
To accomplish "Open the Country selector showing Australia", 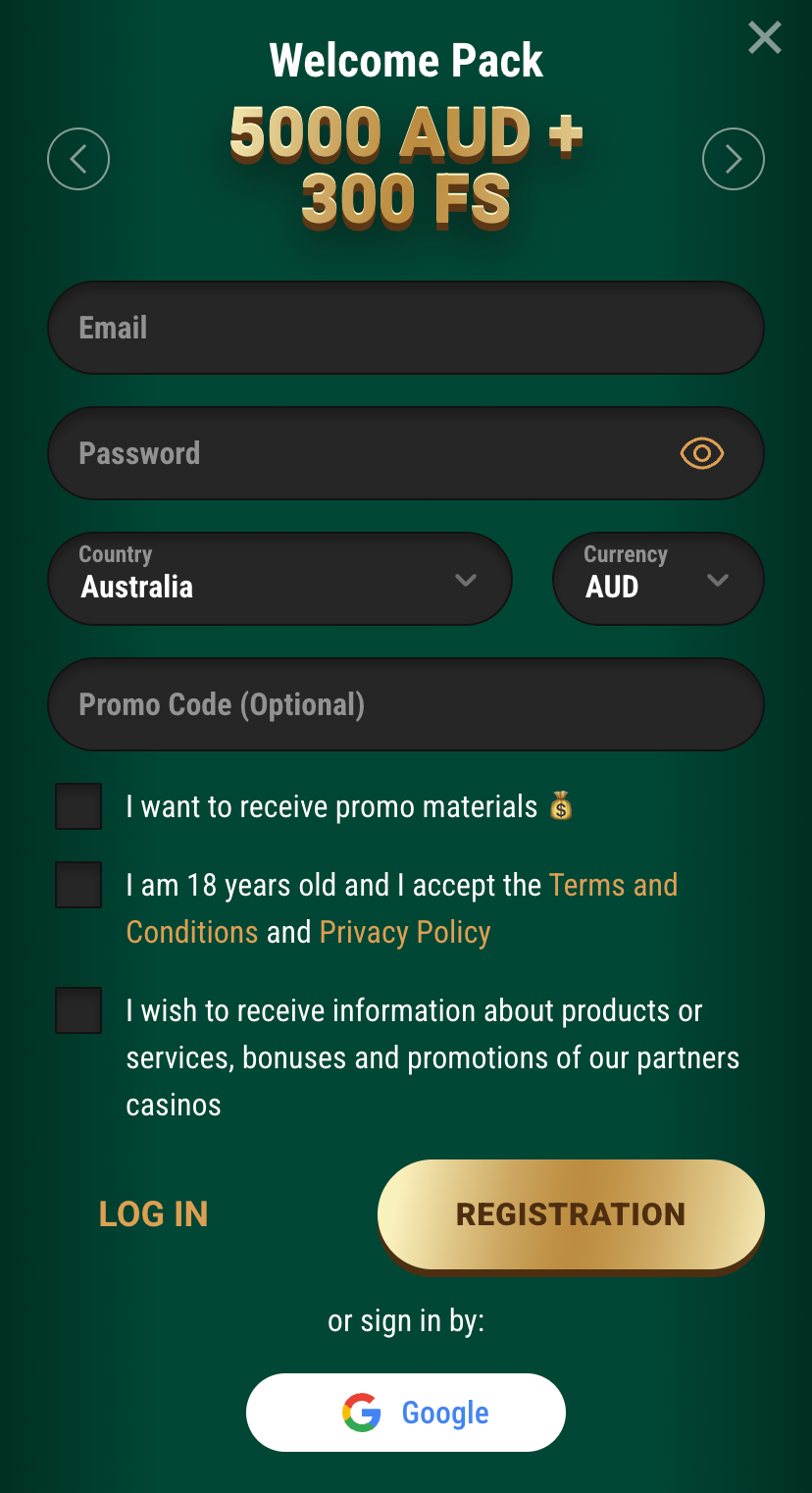I will 280,579.
